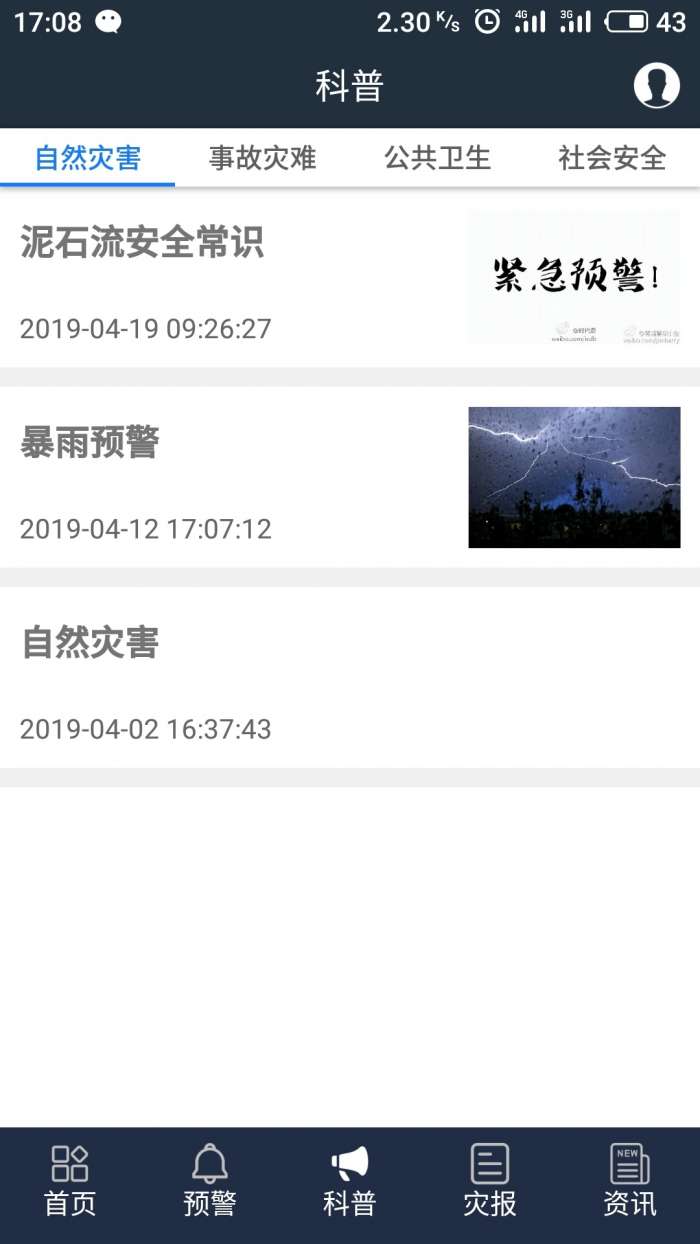This screenshot has height=1244, width=700.
Task: Select the 公共卫生 tab
Action: click(438, 158)
